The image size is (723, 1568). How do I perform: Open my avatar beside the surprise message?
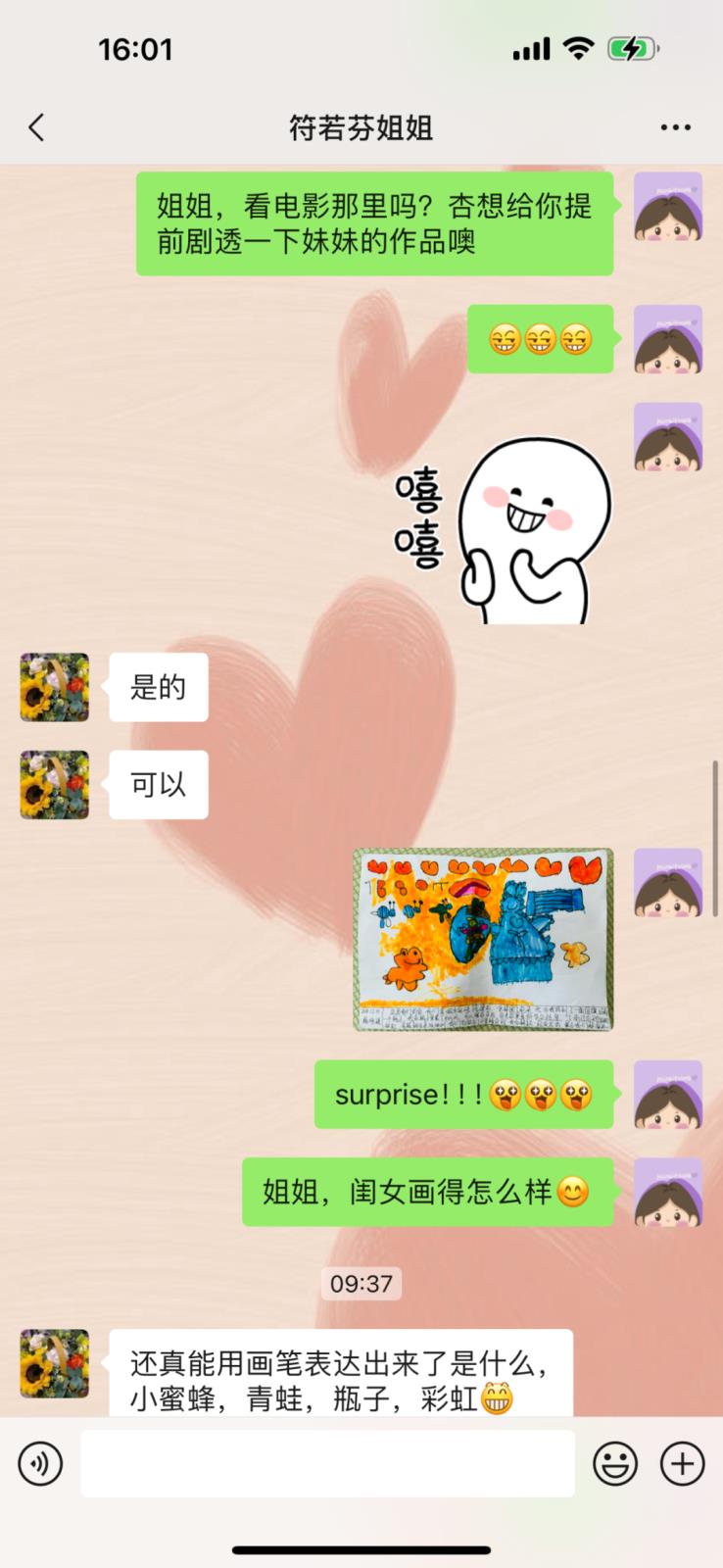(667, 1094)
